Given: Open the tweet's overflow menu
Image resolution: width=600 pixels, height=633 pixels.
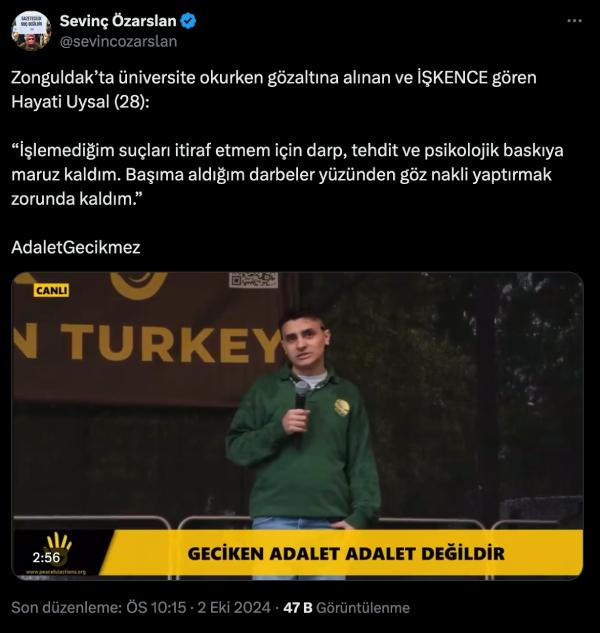Looking at the screenshot, I should [x=573, y=21].
